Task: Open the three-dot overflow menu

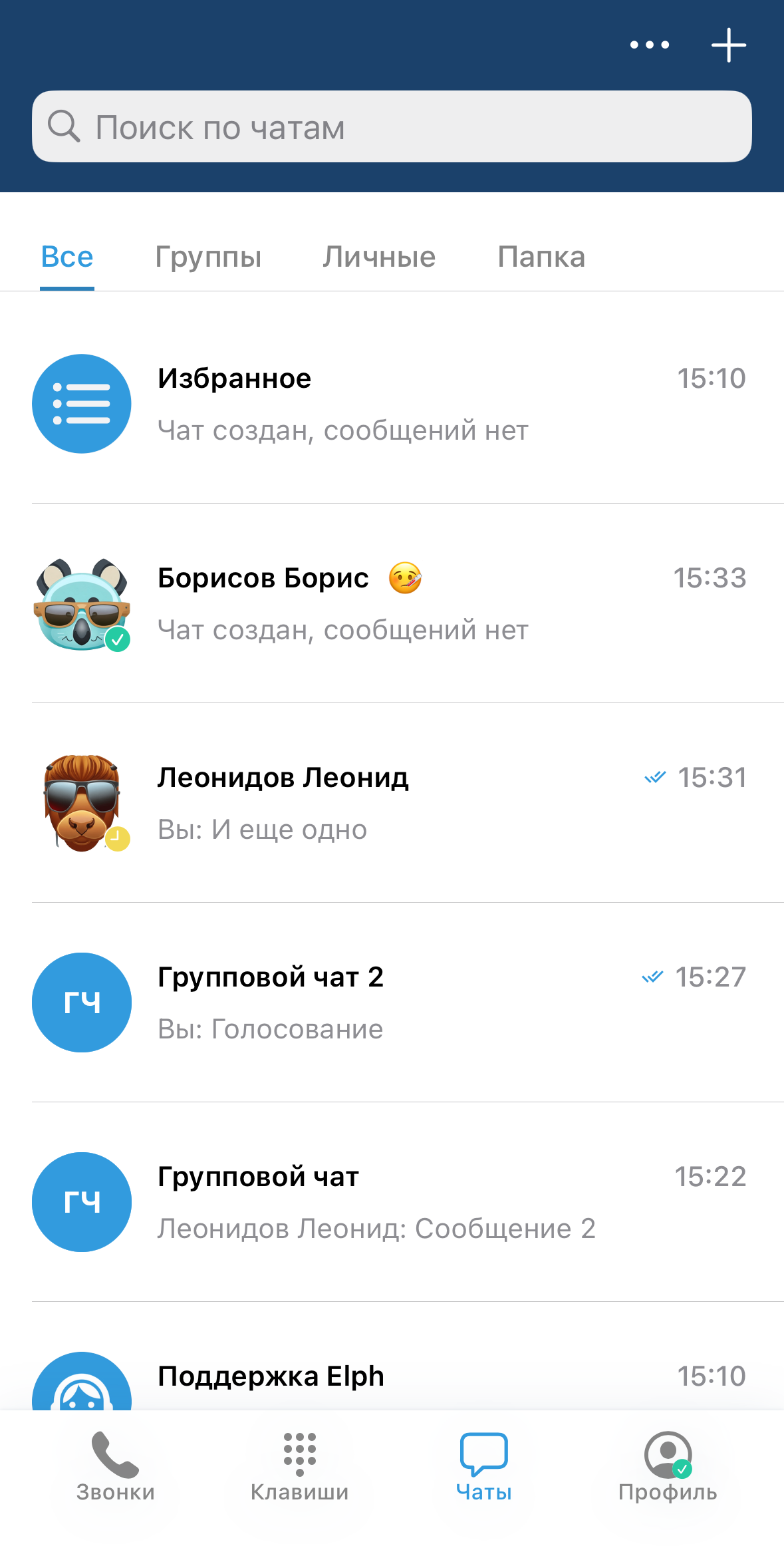Action: click(x=649, y=45)
